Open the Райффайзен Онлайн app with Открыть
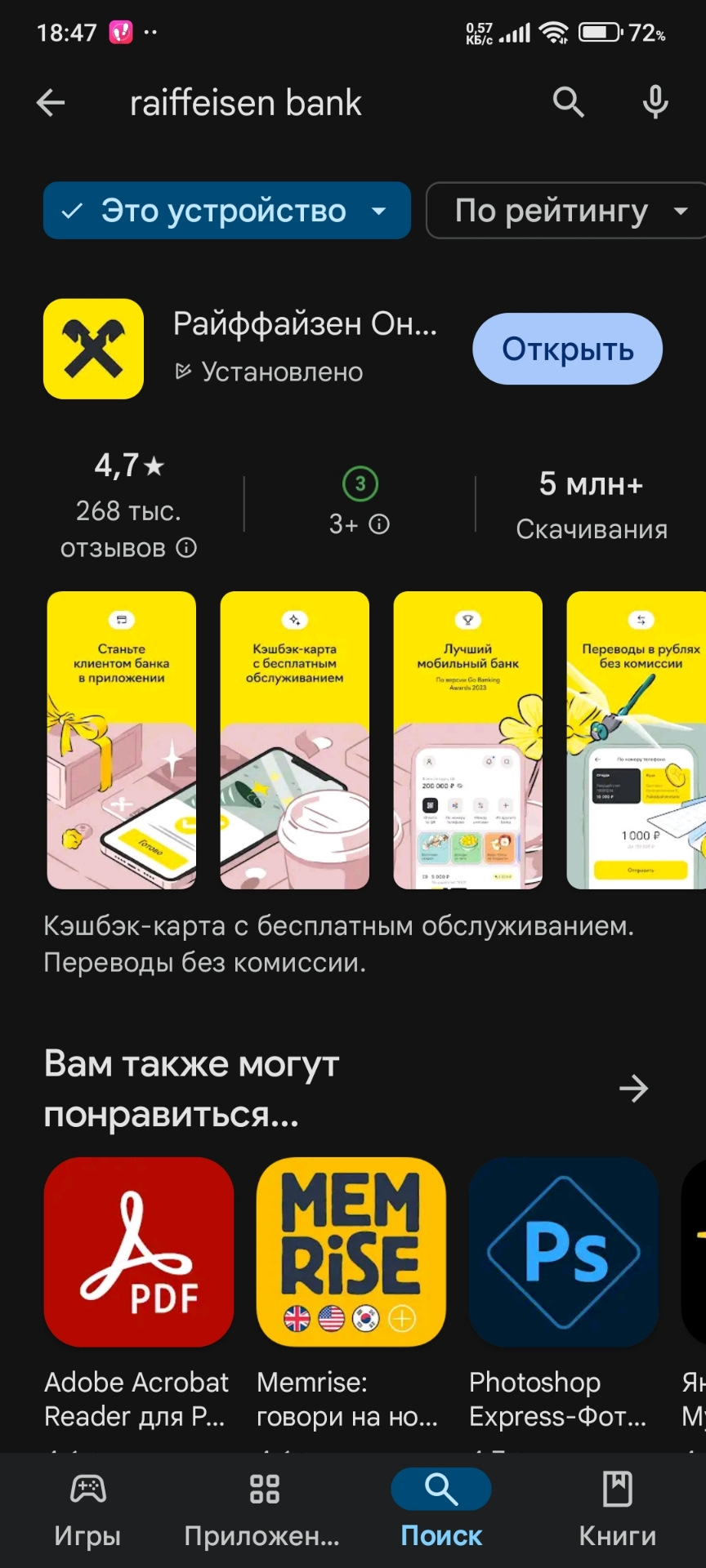 (x=567, y=350)
